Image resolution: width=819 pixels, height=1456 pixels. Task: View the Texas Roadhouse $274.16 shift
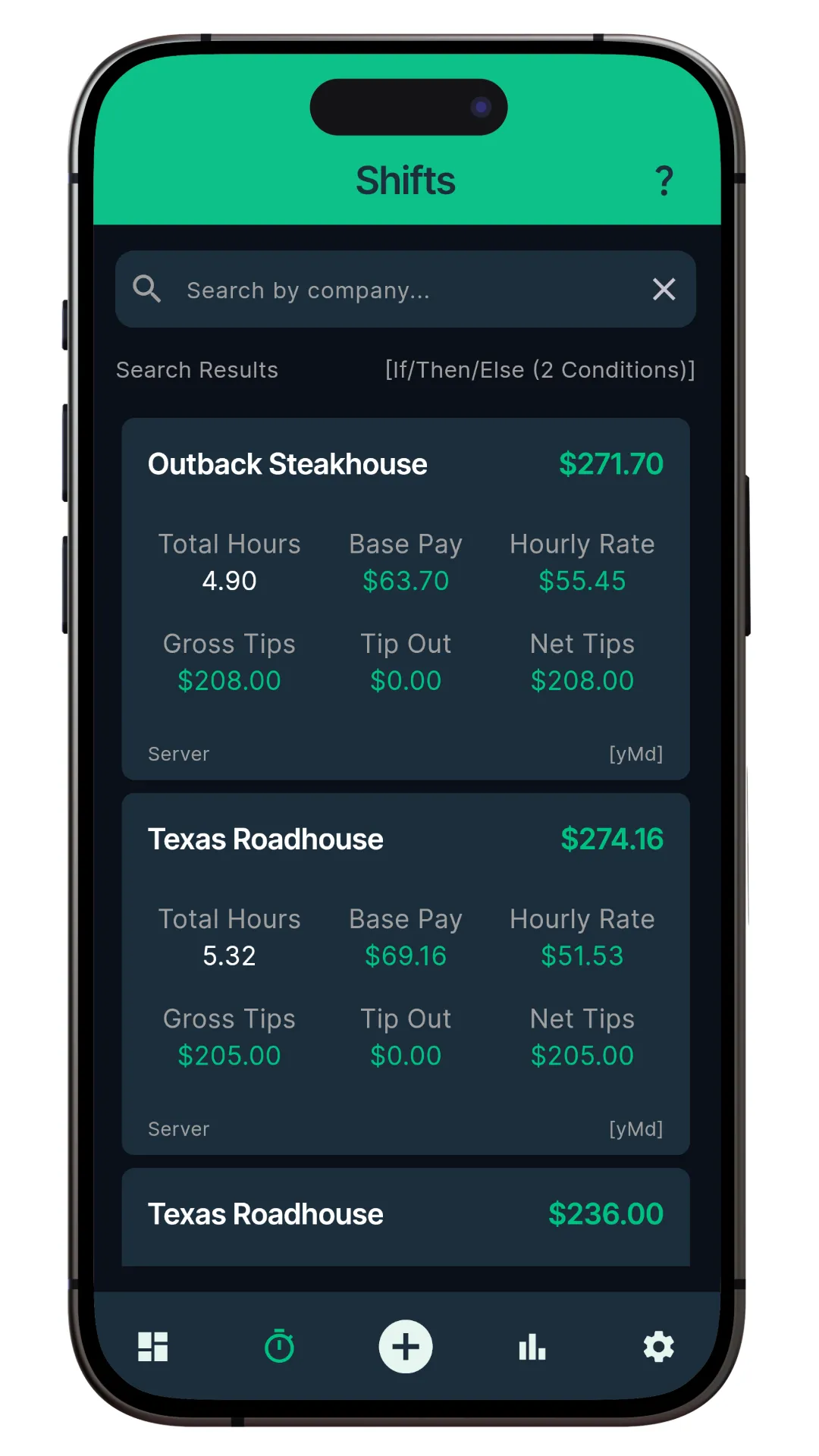pyautogui.click(x=405, y=973)
